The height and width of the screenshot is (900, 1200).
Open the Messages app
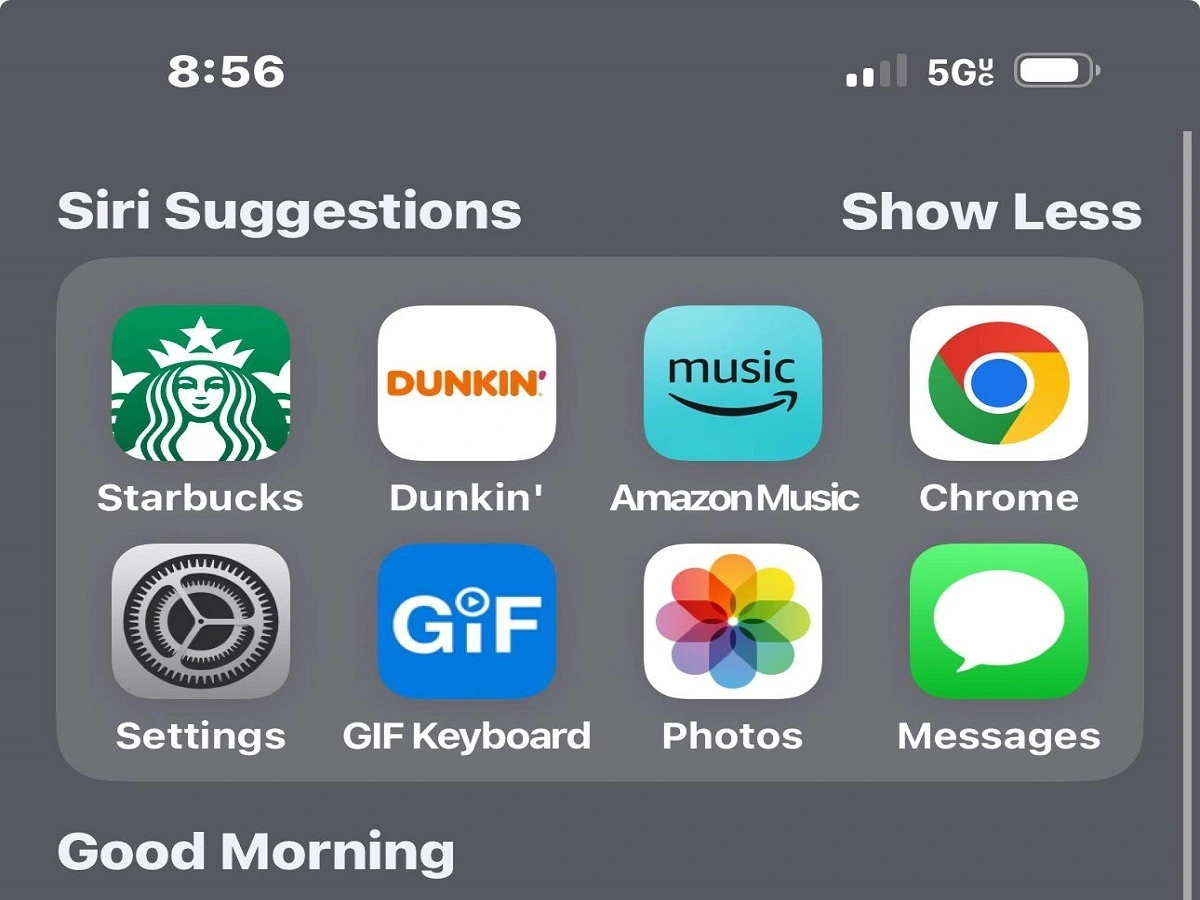click(x=998, y=621)
